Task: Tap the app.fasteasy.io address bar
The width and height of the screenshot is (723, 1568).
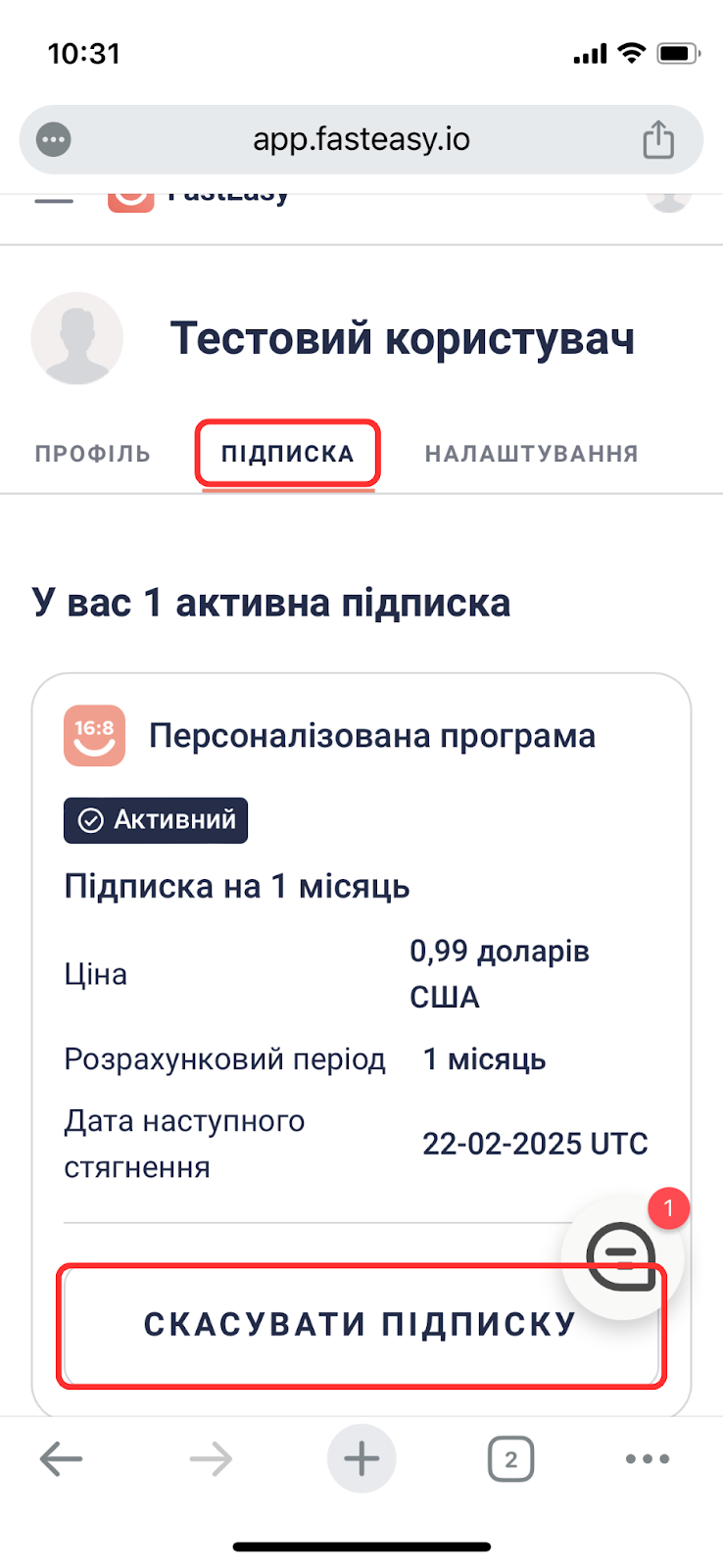Action: tap(361, 139)
